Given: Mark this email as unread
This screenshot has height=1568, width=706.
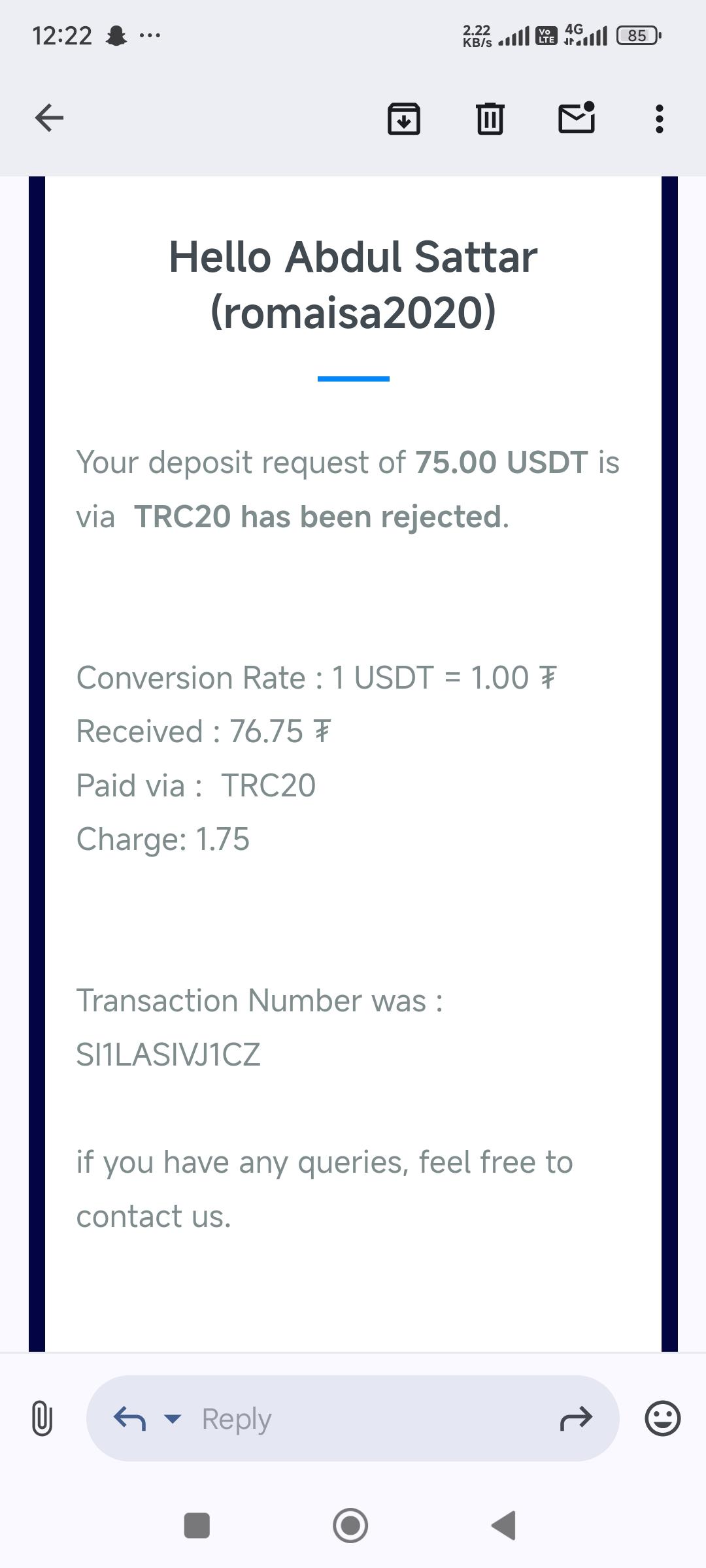Looking at the screenshot, I should tap(577, 118).
